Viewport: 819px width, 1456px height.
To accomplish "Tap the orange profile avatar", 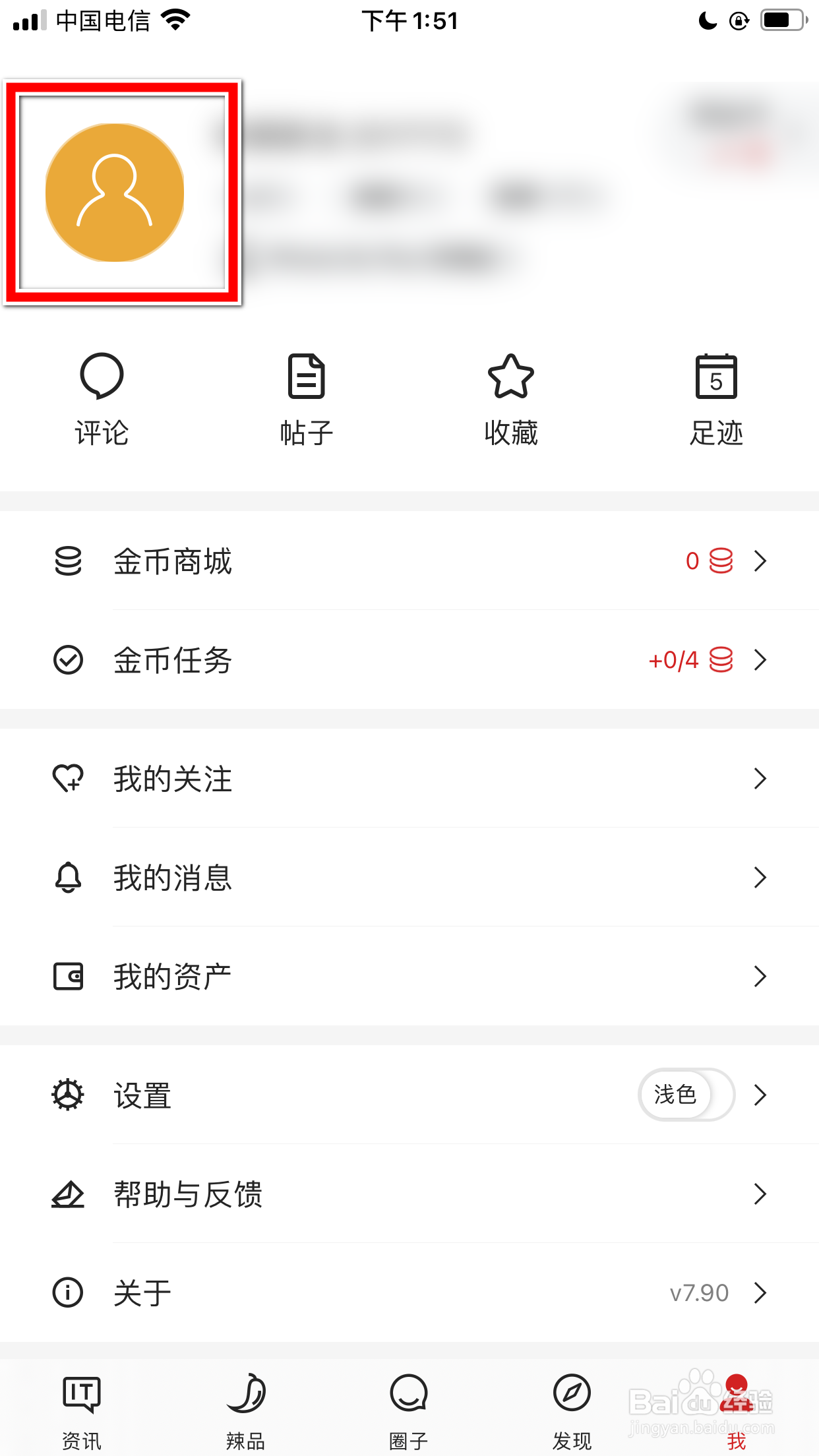I will coord(115,193).
